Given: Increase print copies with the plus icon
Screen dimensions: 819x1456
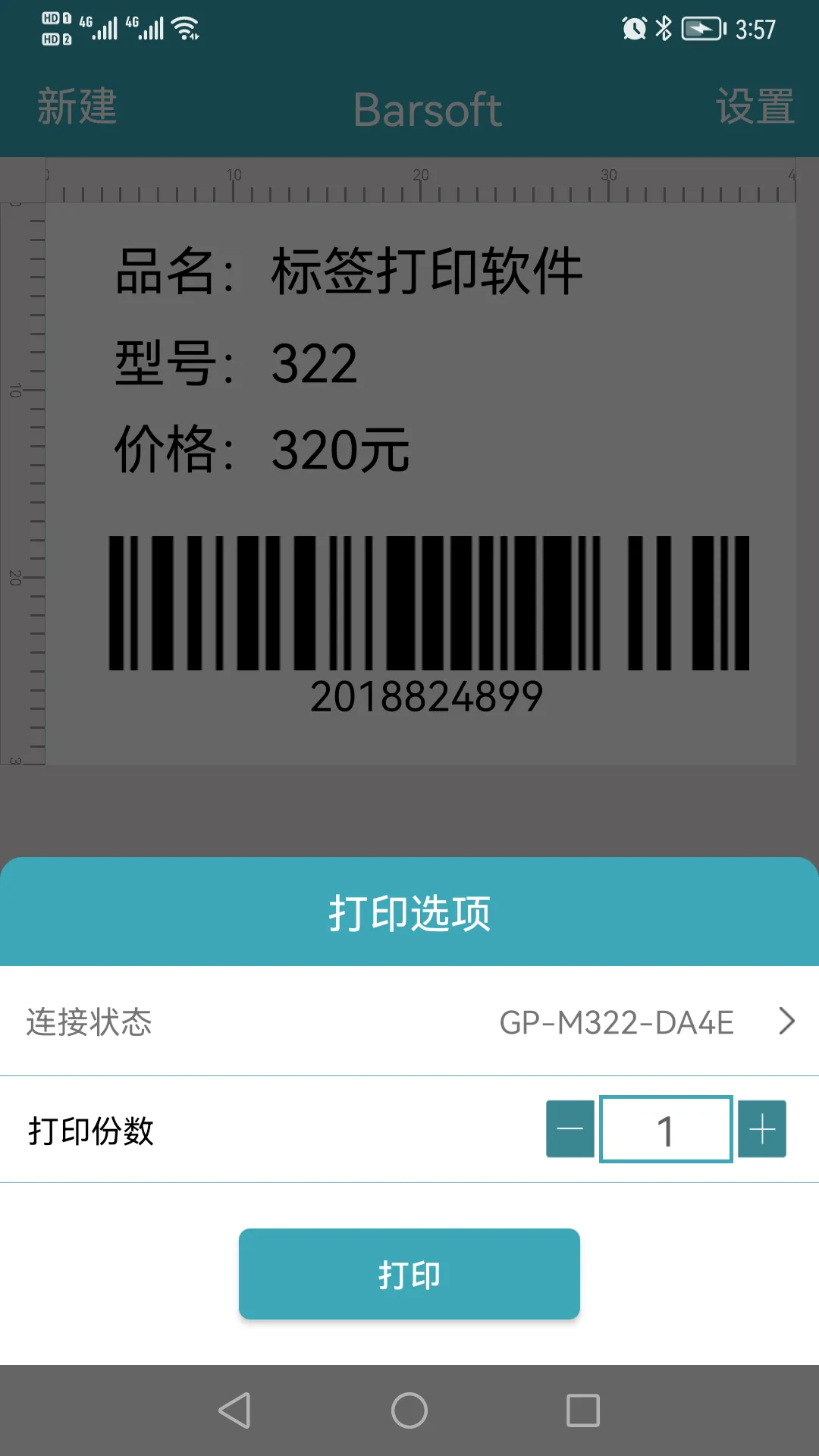Looking at the screenshot, I should pyautogui.click(x=762, y=1130).
